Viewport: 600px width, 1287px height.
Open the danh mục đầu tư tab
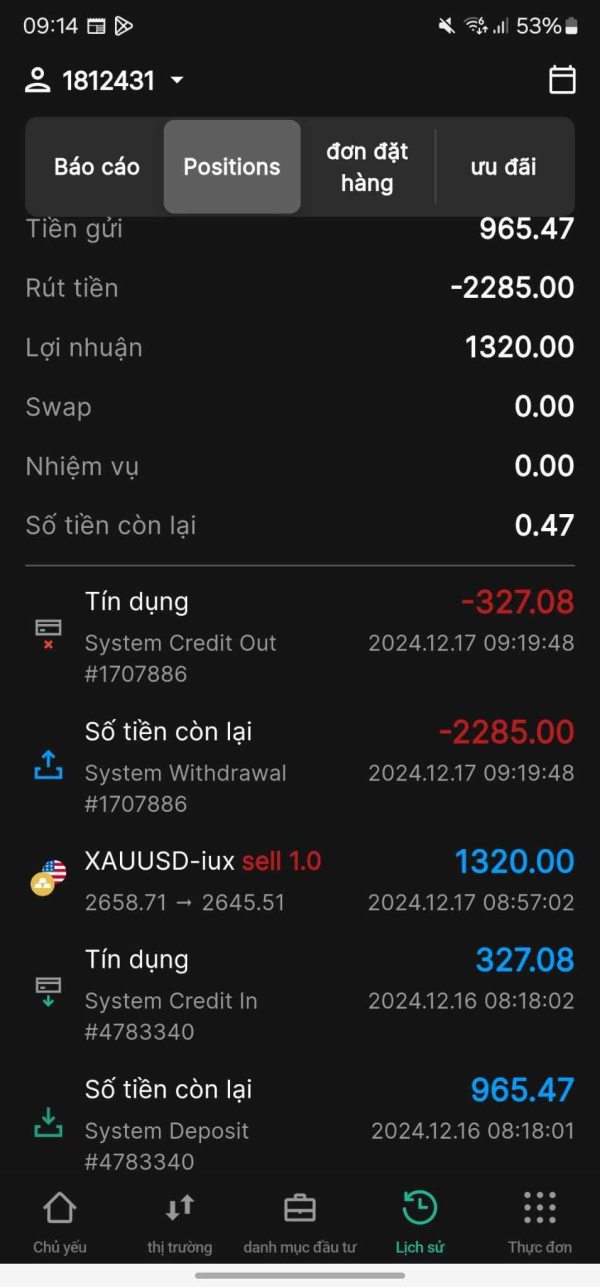click(x=300, y=1222)
